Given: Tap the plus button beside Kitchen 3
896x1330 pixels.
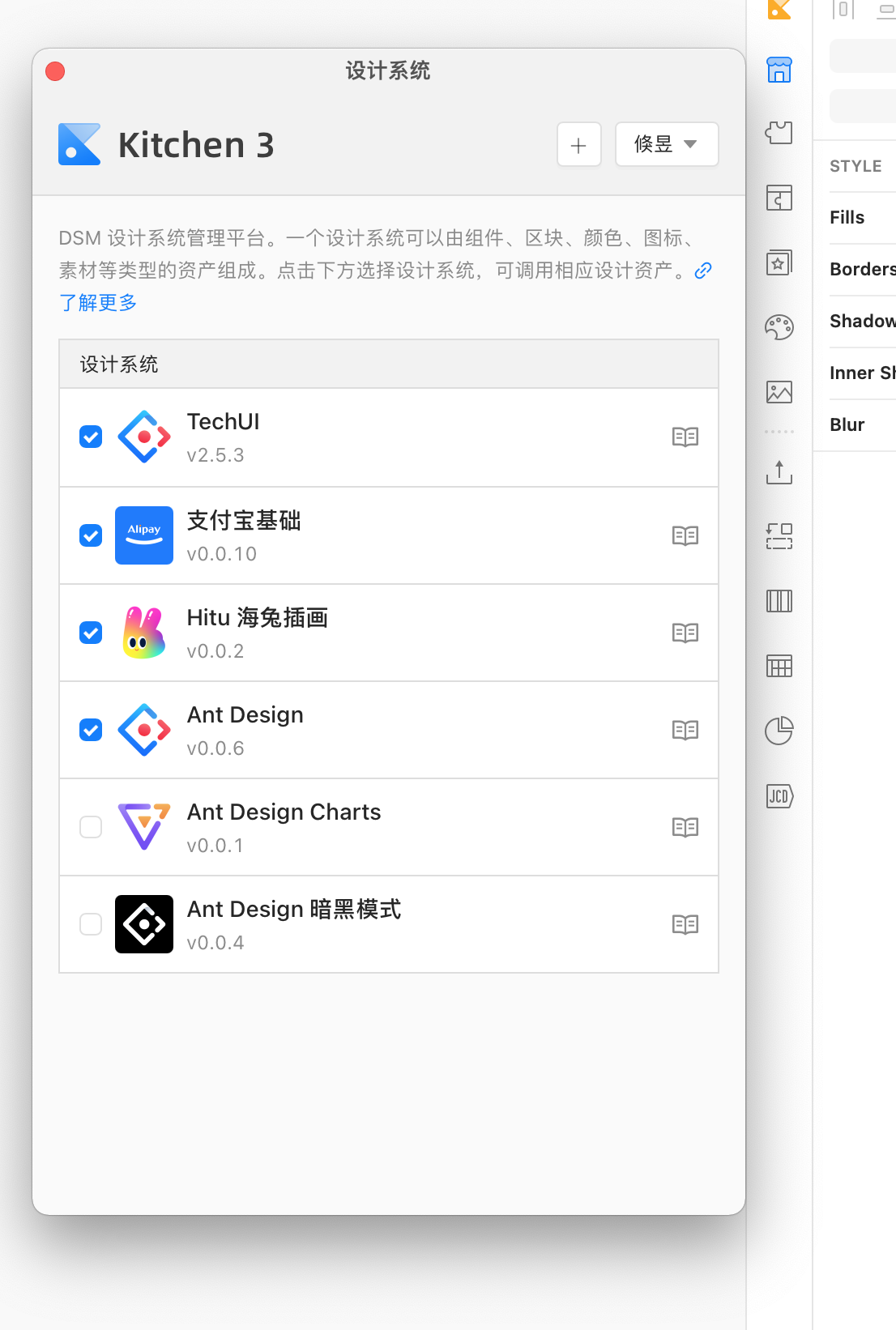Looking at the screenshot, I should [578, 145].
